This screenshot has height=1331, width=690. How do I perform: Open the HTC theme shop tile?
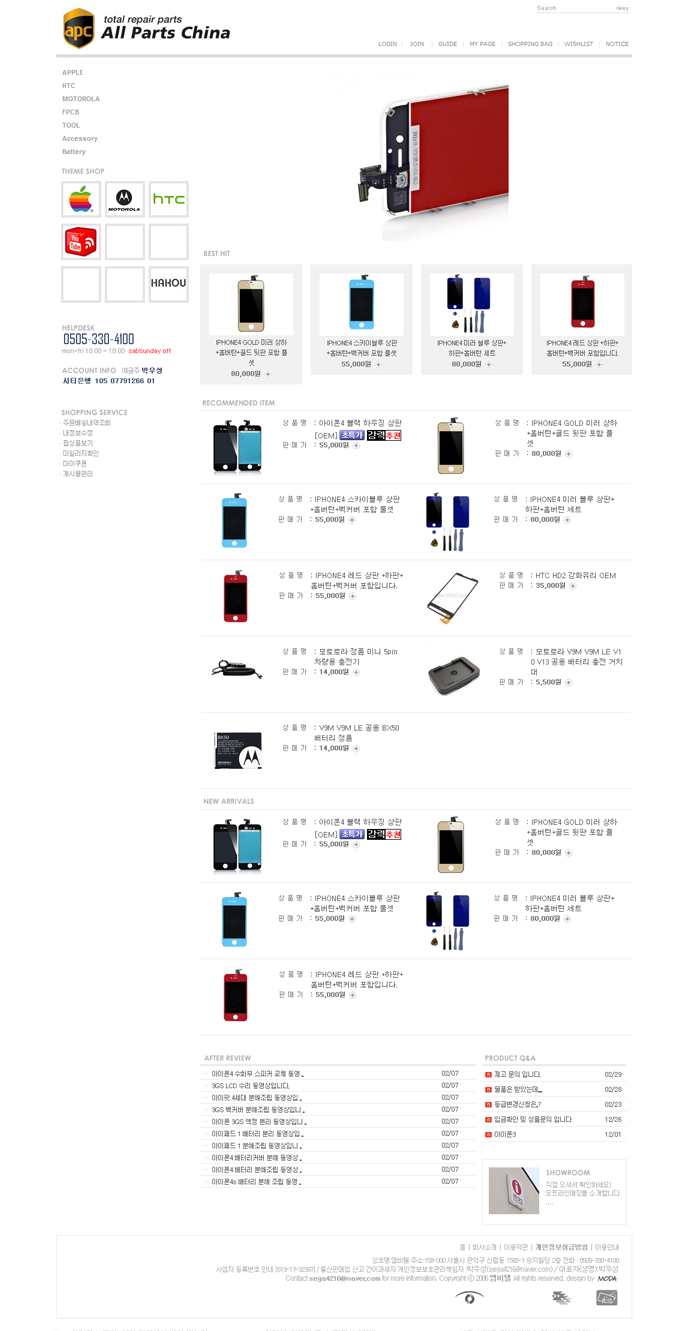168,199
